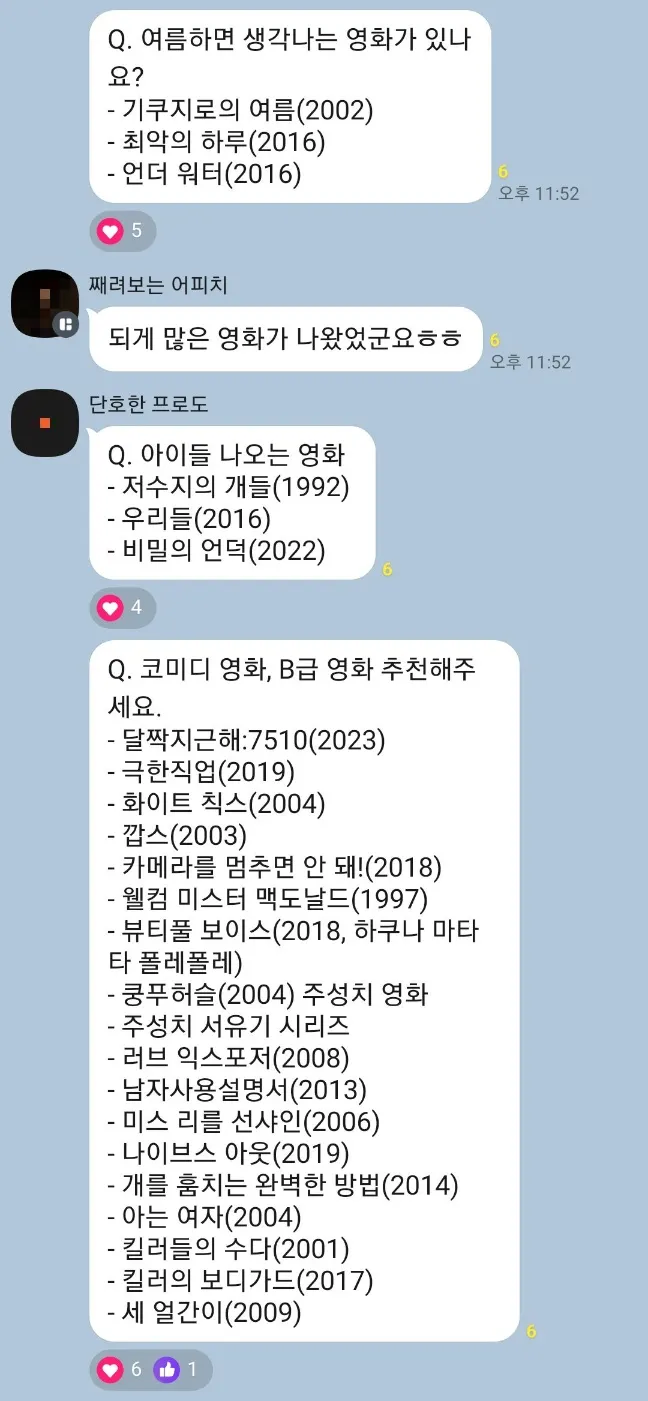The image size is (648, 1401).
Task: Tap the heart reaction showing 4
Action: (x=122, y=607)
